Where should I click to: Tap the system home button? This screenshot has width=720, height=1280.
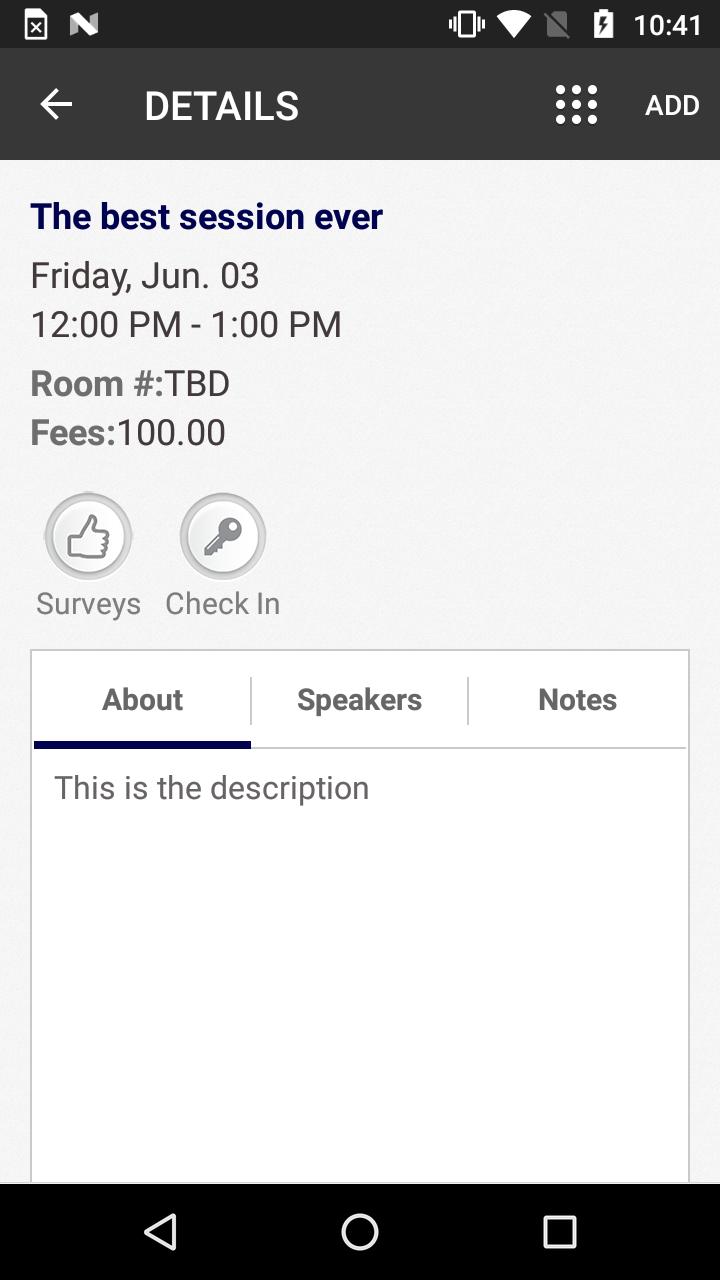point(360,1232)
